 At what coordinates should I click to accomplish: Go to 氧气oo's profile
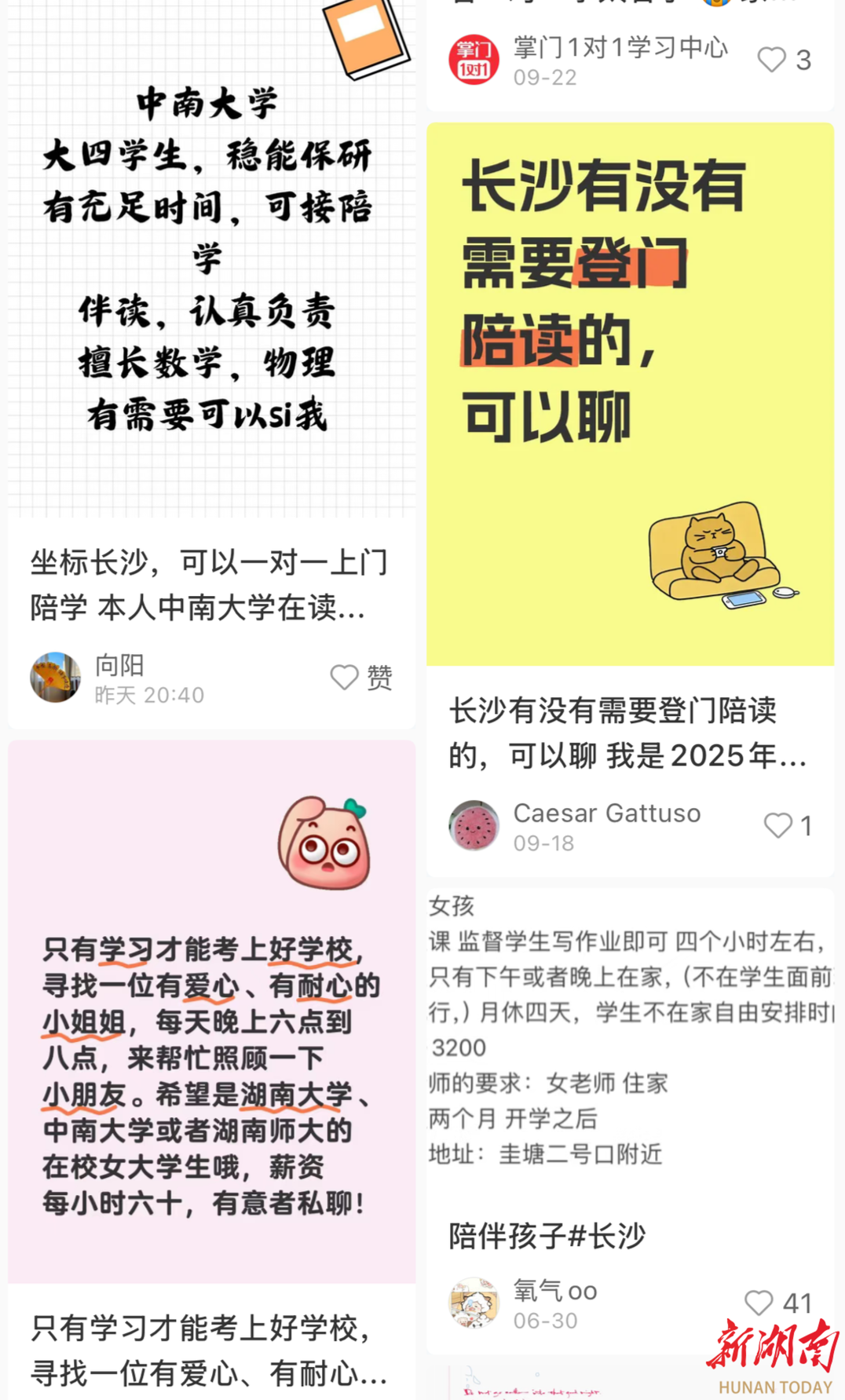coord(474,1303)
